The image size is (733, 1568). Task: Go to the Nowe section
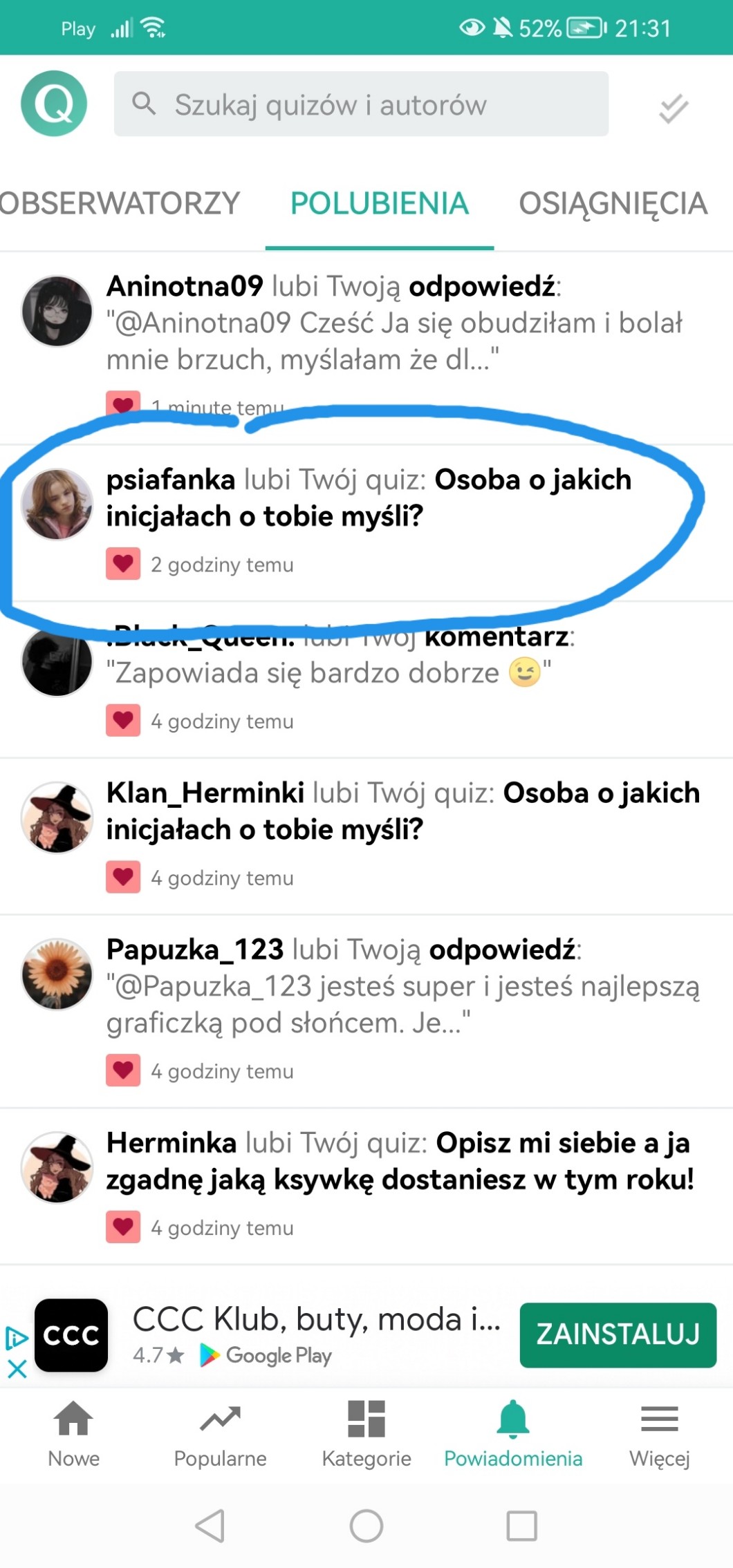tap(73, 1434)
